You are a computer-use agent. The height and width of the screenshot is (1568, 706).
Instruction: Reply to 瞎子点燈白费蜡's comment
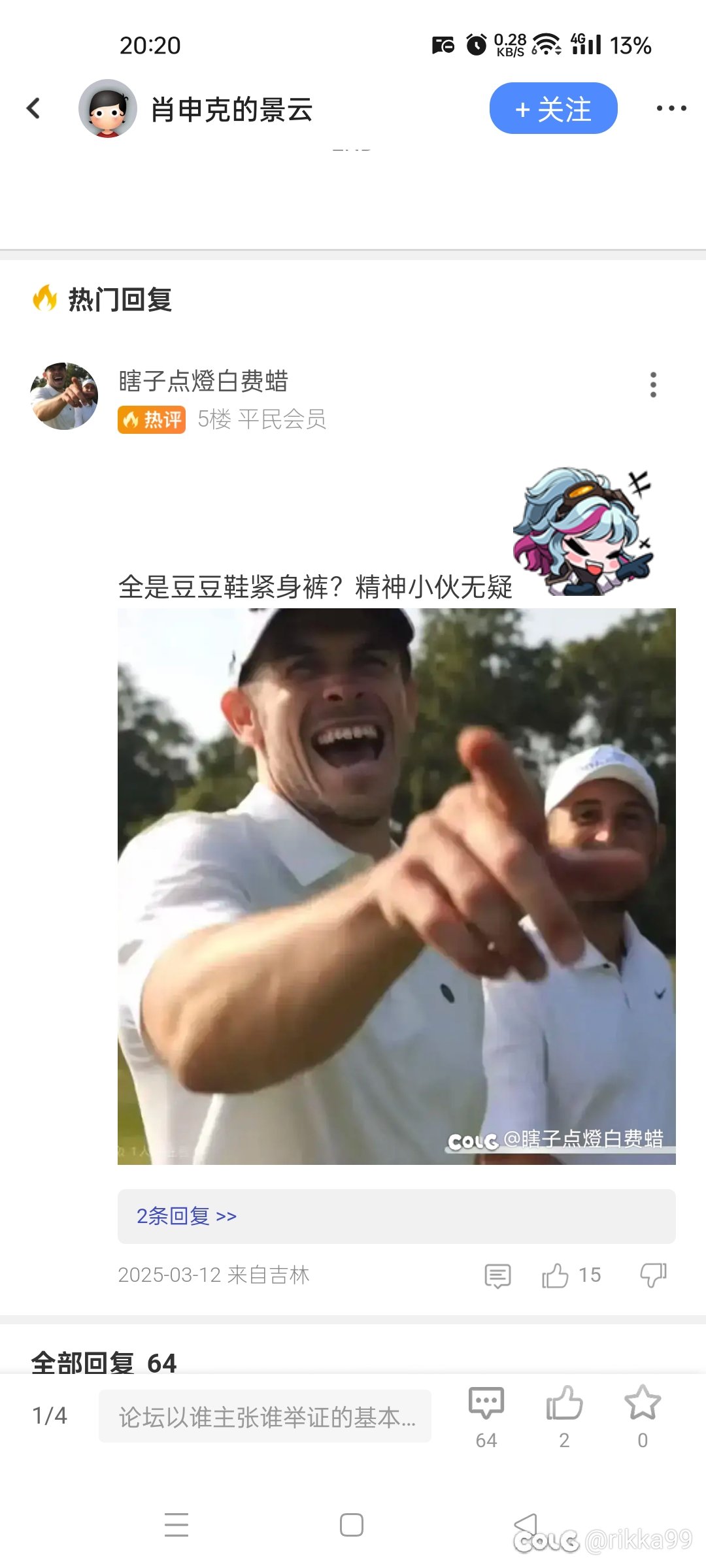497,1275
